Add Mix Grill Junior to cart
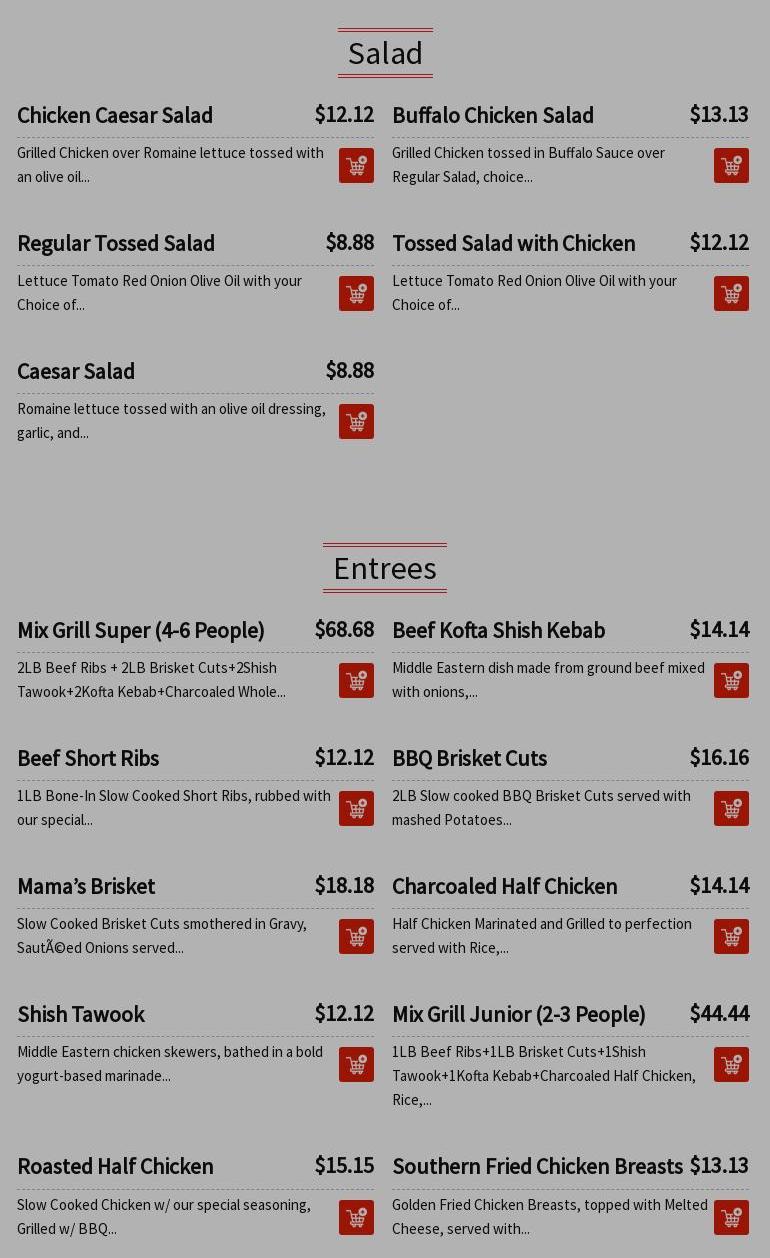Screen dimensions: 770x1258 click(731, 1065)
